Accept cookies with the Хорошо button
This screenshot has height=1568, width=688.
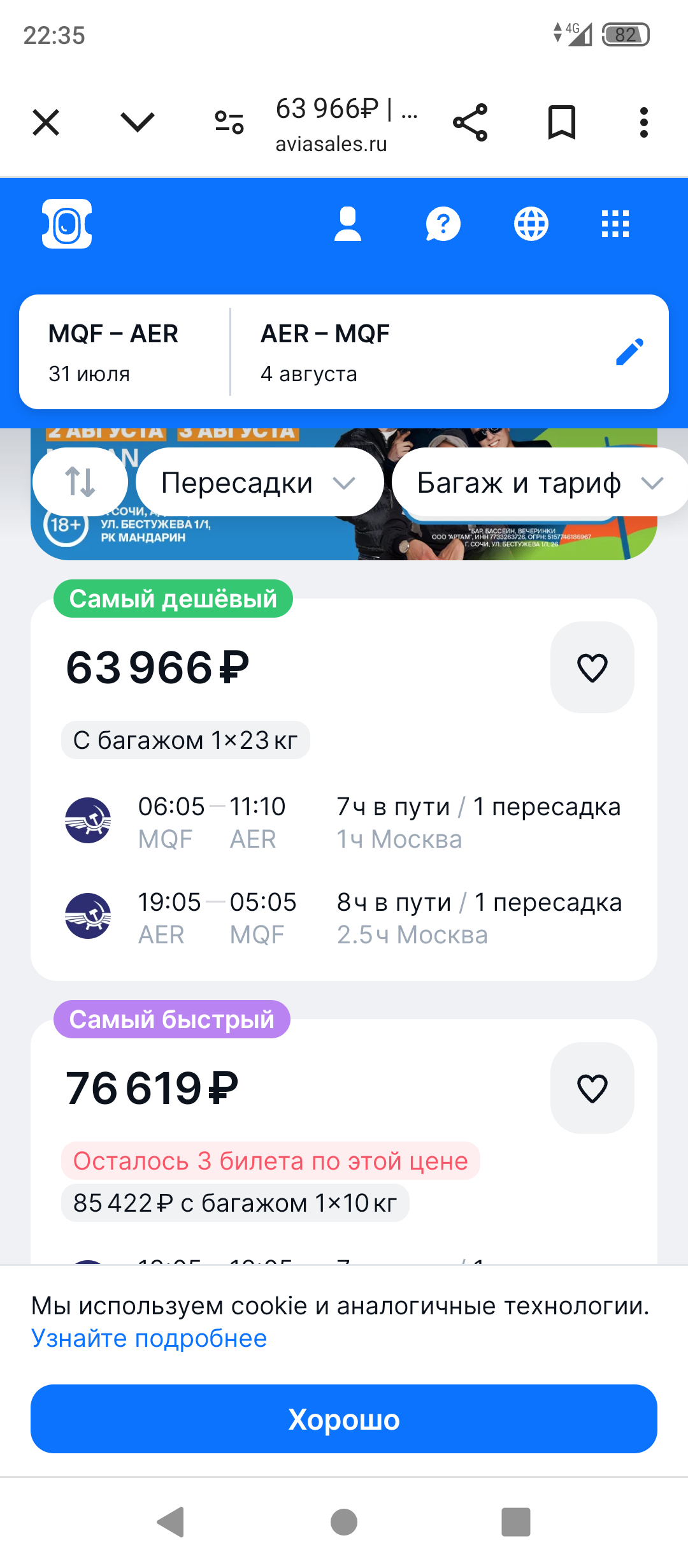tap(344, 1419)
